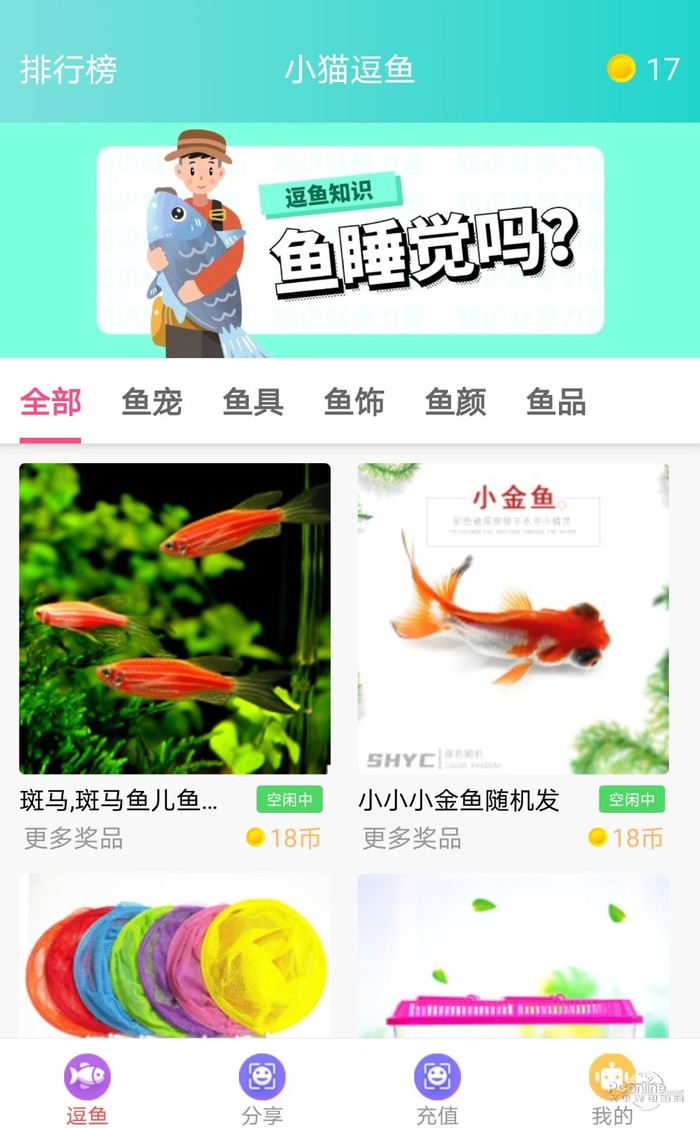Open the 小小小金鱼随机发 goldfish card
The image size is (700, 1128).
(x=513, y=618)
